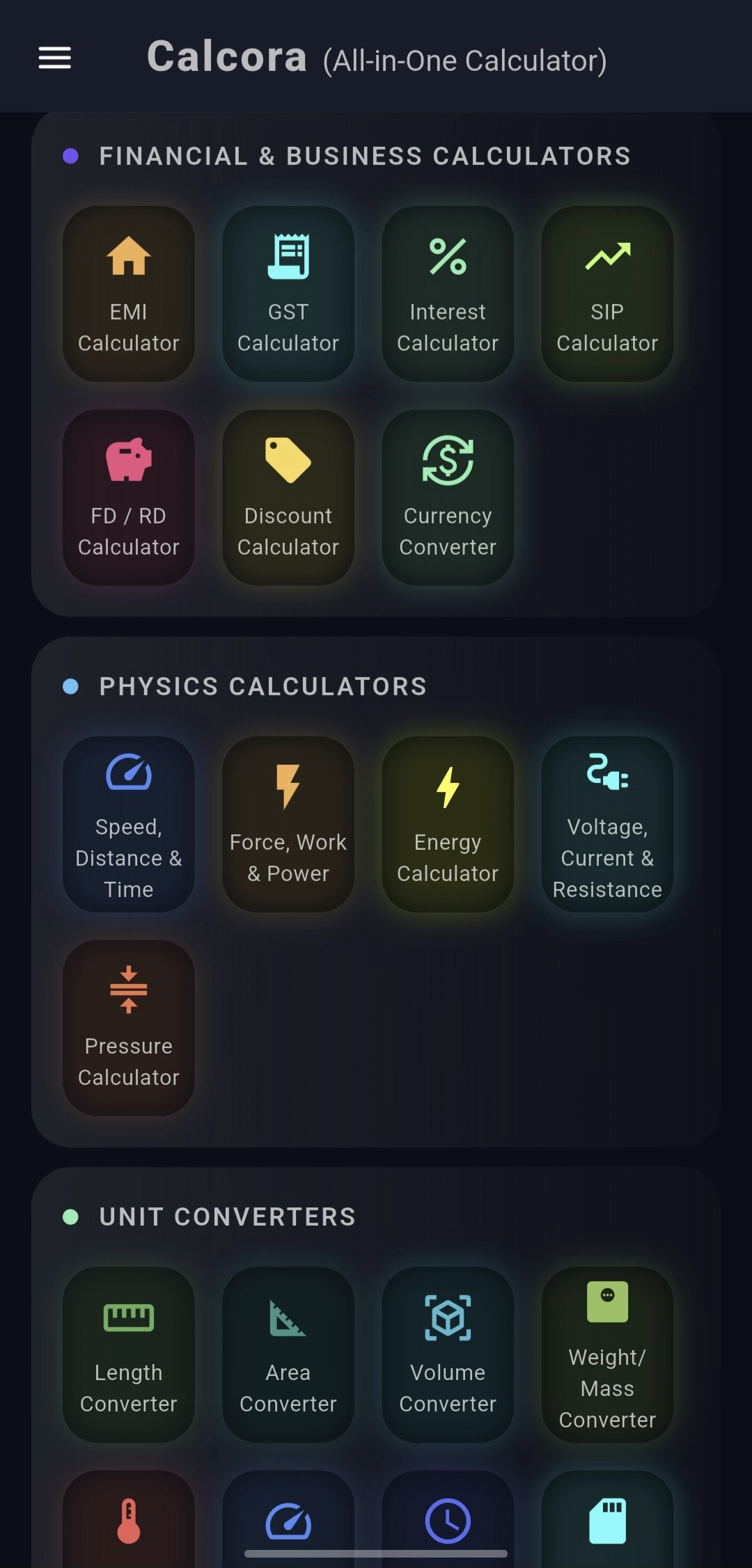Select the Discount Calculator
This screenshot has width=752, height=1568.
(x=288, y=496)
